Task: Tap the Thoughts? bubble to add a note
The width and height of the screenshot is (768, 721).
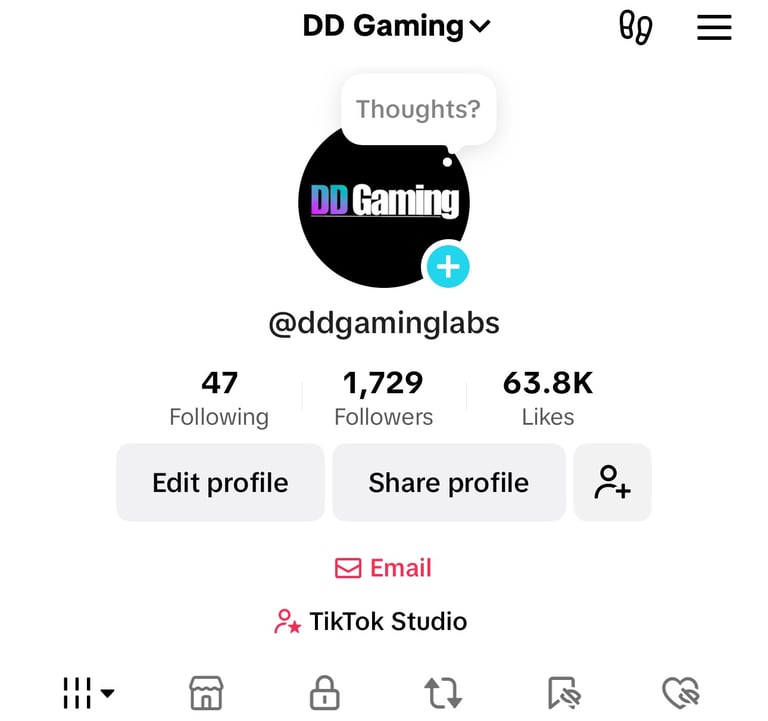Action: pyautogui.click(x=418, y=109)
